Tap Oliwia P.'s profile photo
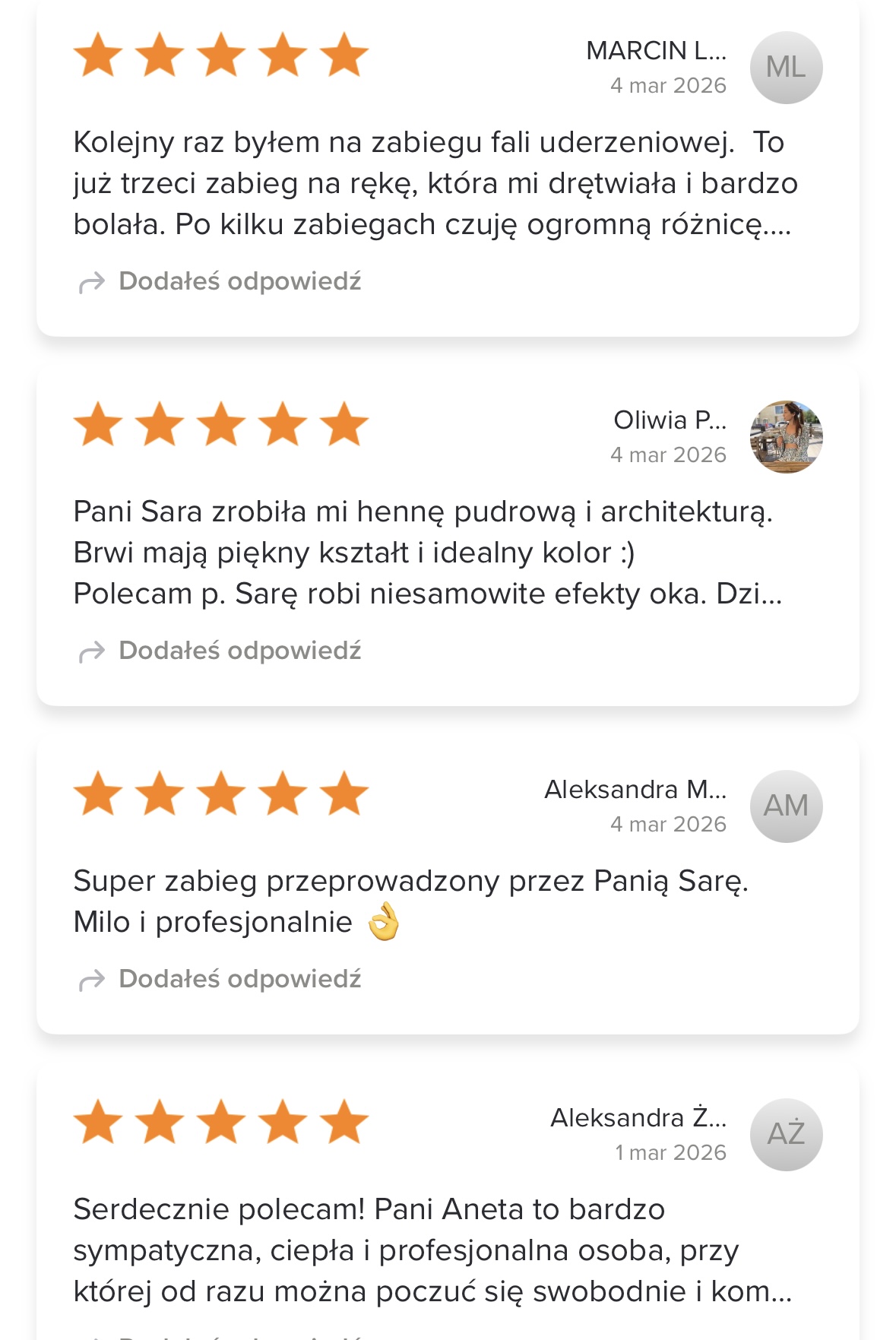The image size is (896, 1340). click(786, 437)
